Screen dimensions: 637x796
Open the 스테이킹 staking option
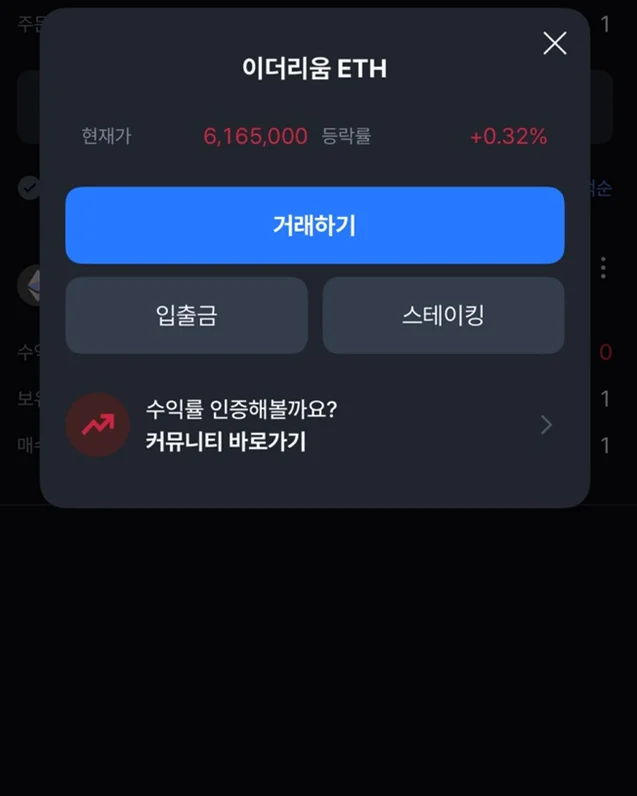pos(443,316)
